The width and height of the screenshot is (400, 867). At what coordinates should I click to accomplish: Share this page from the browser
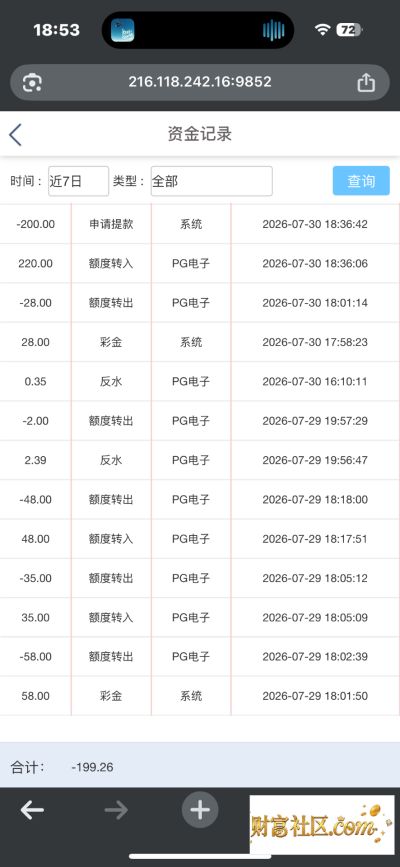click(366, 82)
